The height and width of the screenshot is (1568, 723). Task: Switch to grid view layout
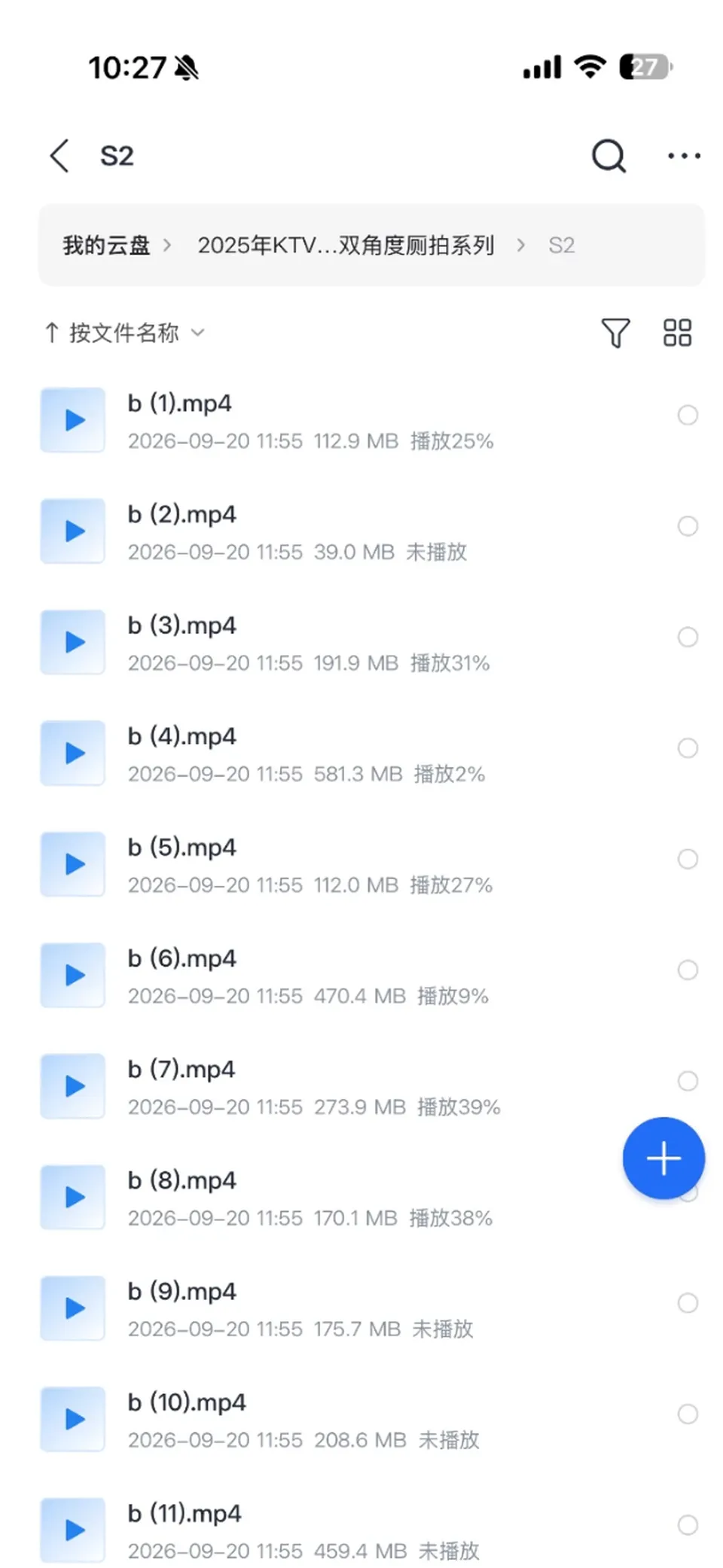[x=677, y=333]
